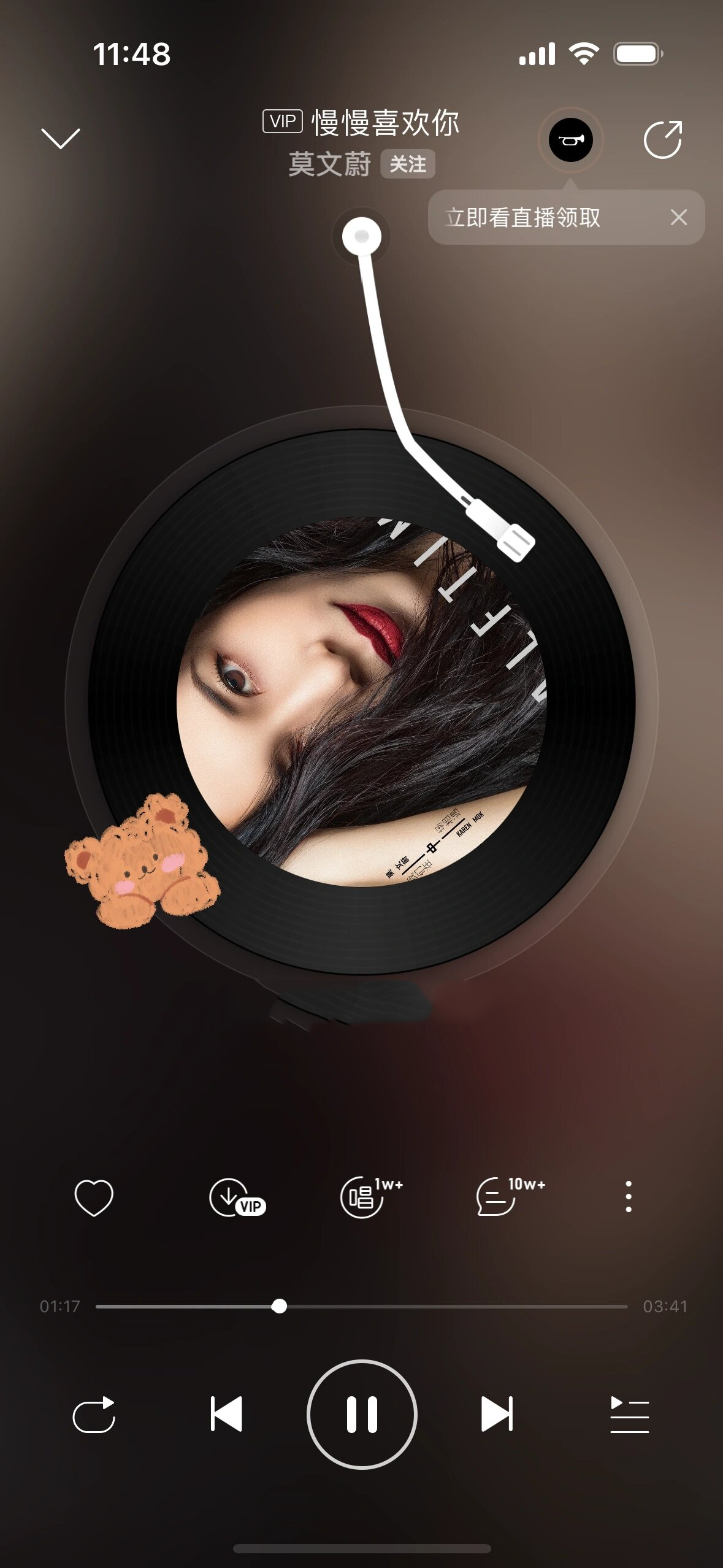
Task: Pause the current song
Action: click(x=362, y=1414)
